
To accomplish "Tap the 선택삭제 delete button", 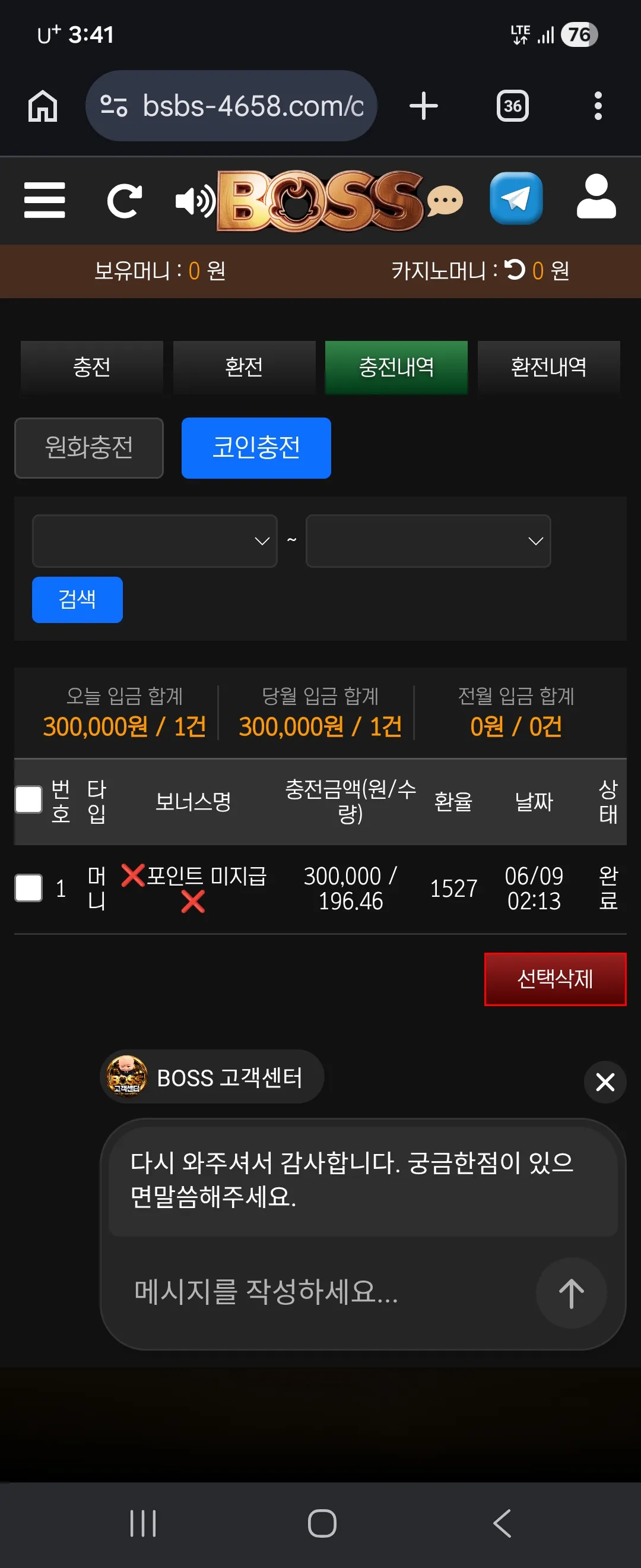I will 554,979.
